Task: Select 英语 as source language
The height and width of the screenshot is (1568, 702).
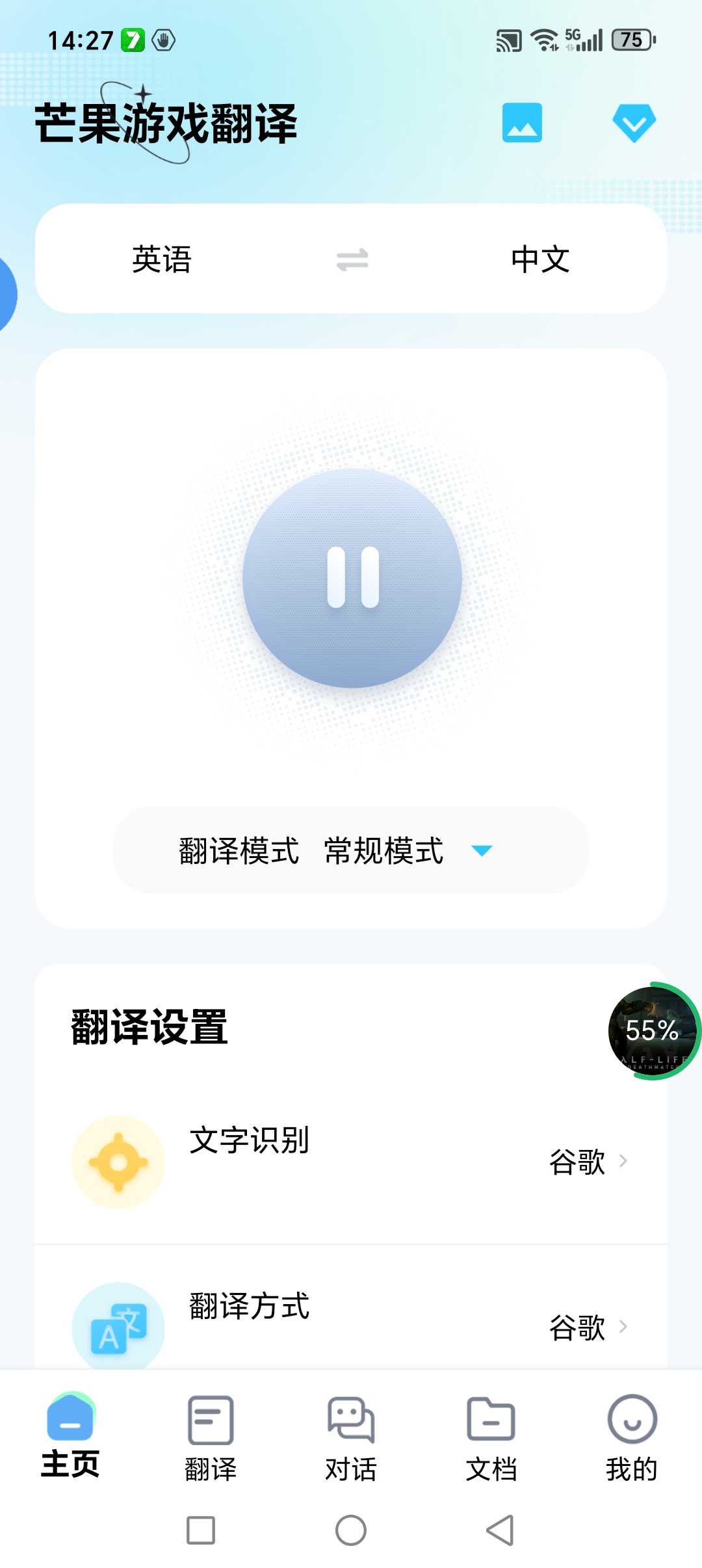Action: coord(162,259)
